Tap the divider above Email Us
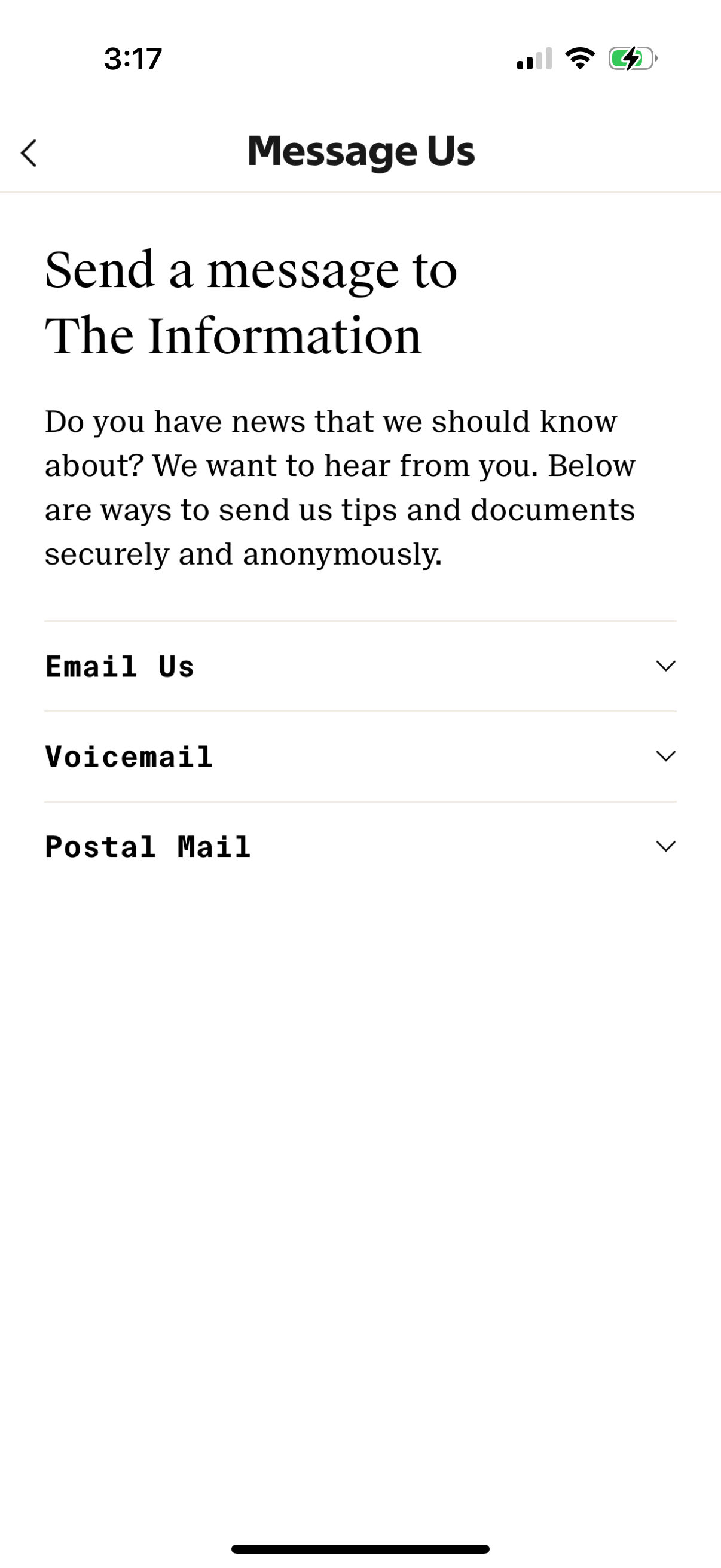 pyautogui.click(x=360, y=620)
